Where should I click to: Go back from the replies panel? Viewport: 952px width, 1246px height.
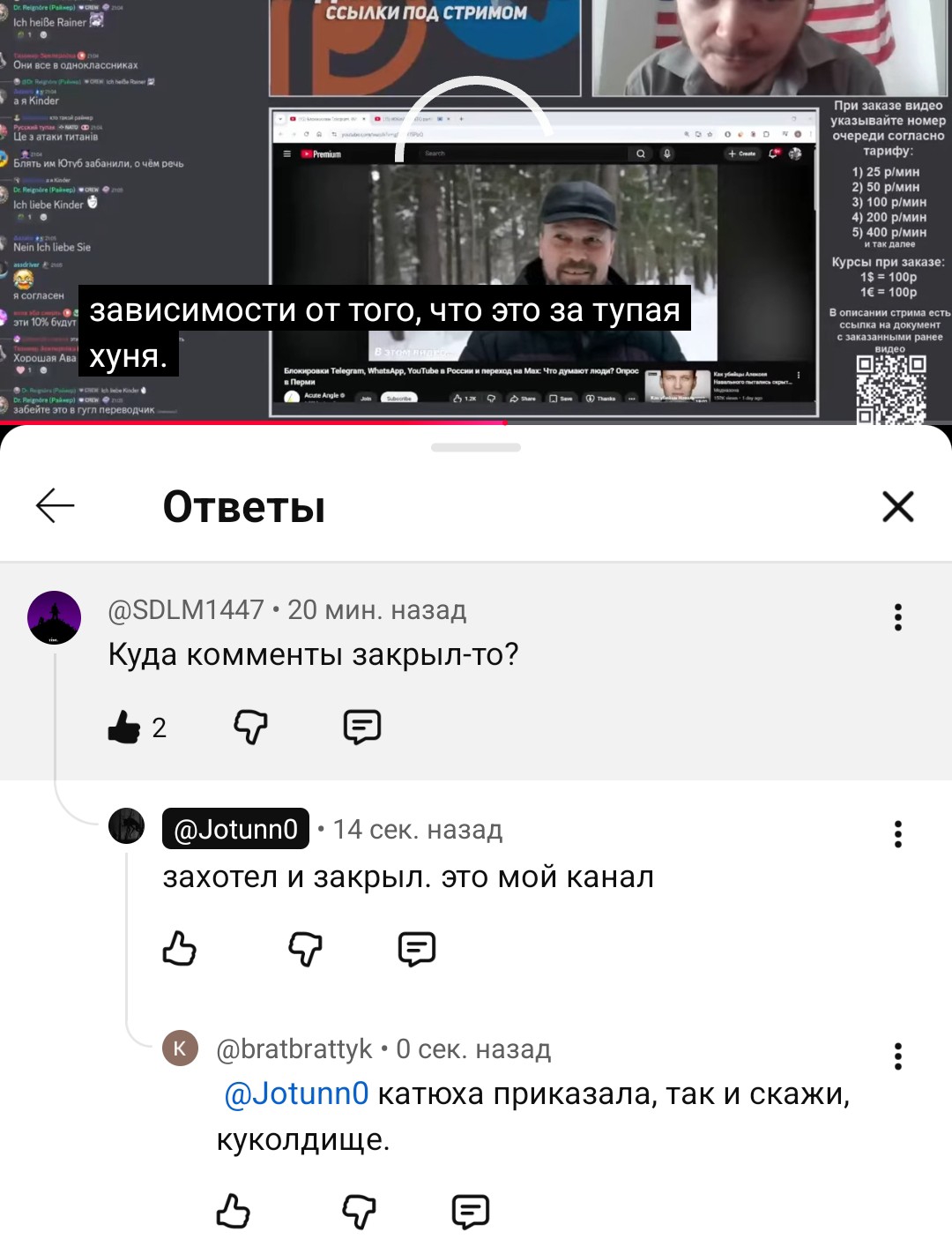click(x=55, y=506)
